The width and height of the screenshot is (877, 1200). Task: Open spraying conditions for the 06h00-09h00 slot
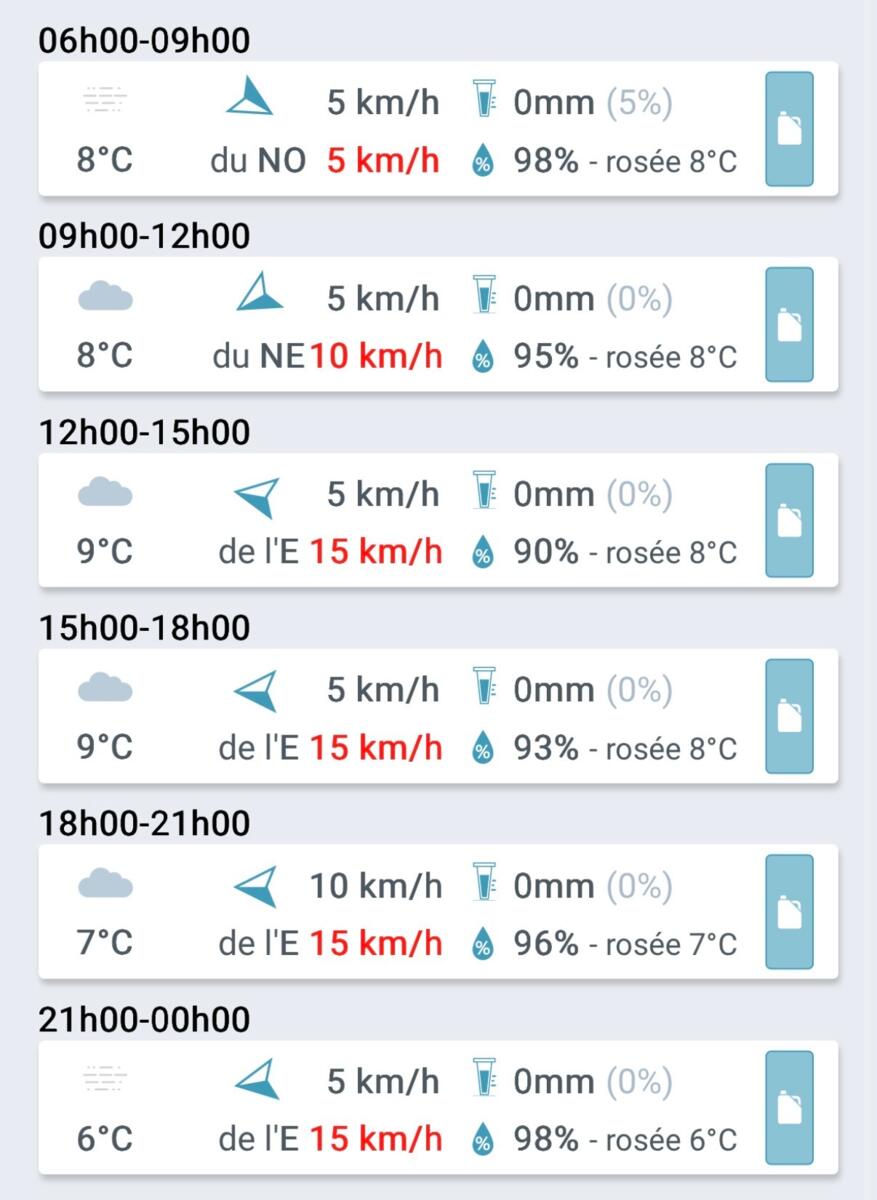click(x=789, y=129)
